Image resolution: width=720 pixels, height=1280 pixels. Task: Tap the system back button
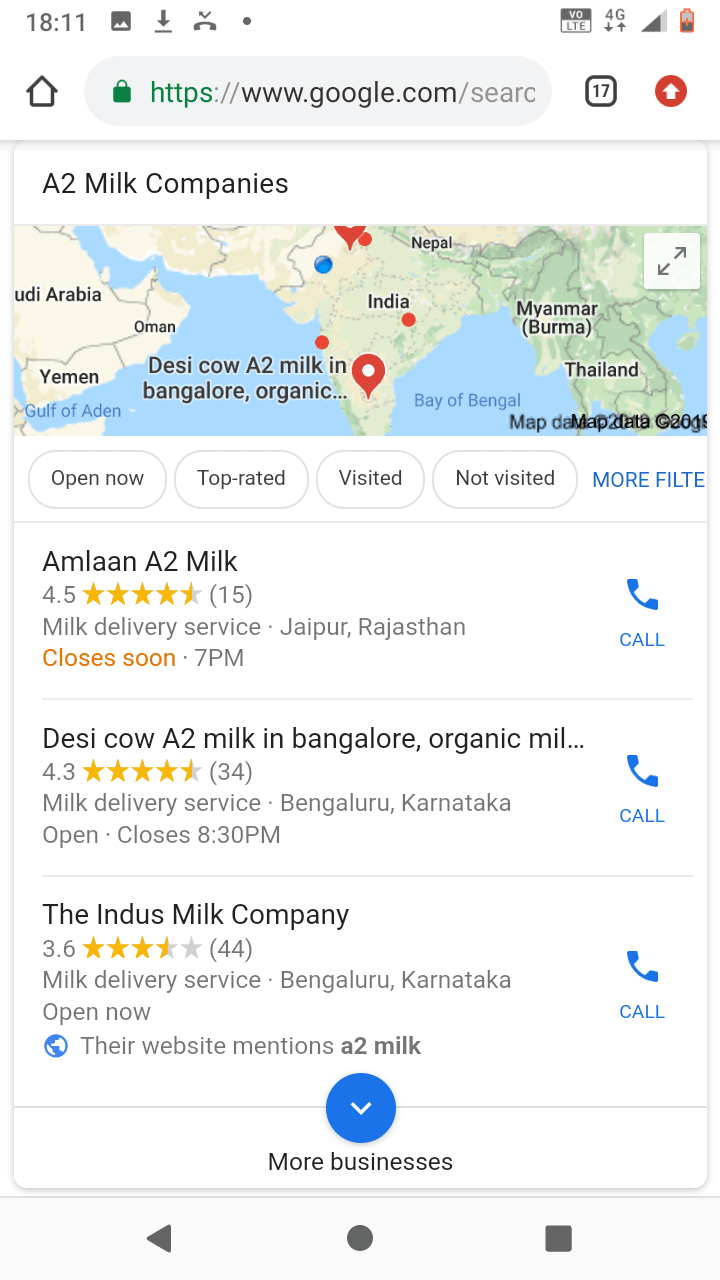(x=159, y=1238)
